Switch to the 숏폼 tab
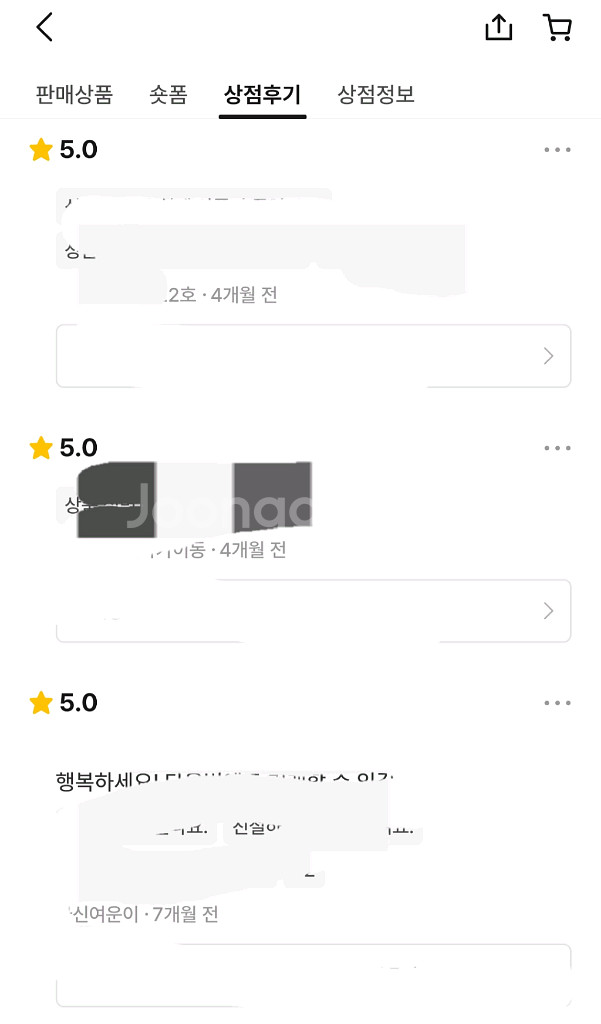The width and height of the screenshot is (601, 1024). [x=168, y=95]
